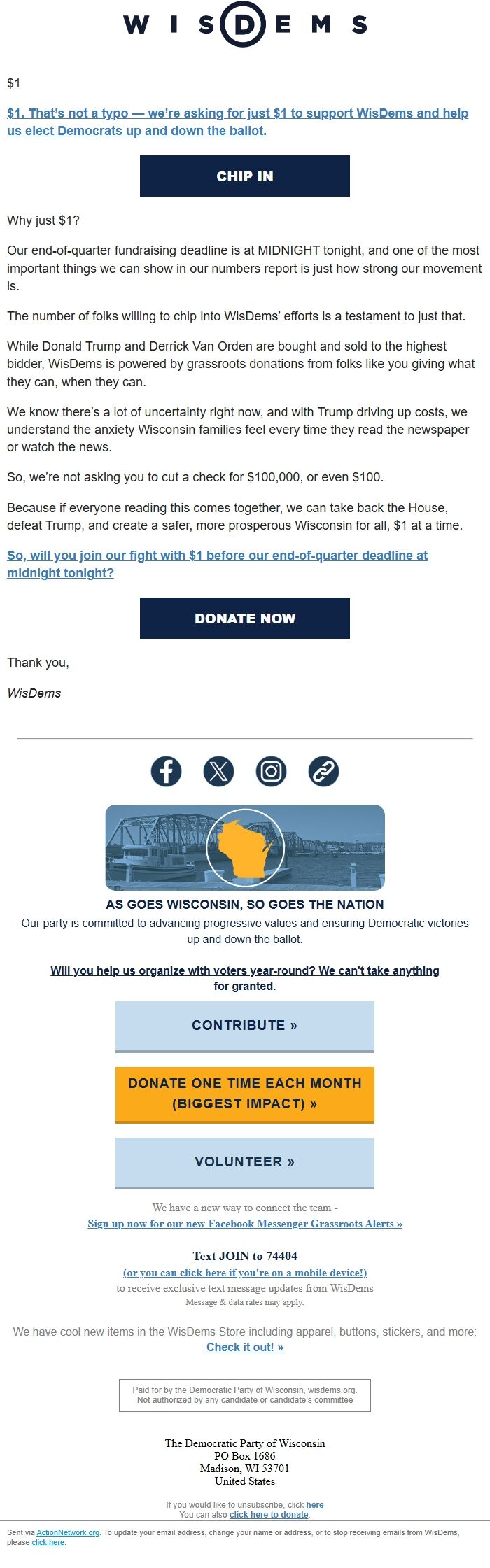The height and width of the screenshot is (1568, 490).
Task: Open the WisDems X profile icon
Action: coord(218,772)
